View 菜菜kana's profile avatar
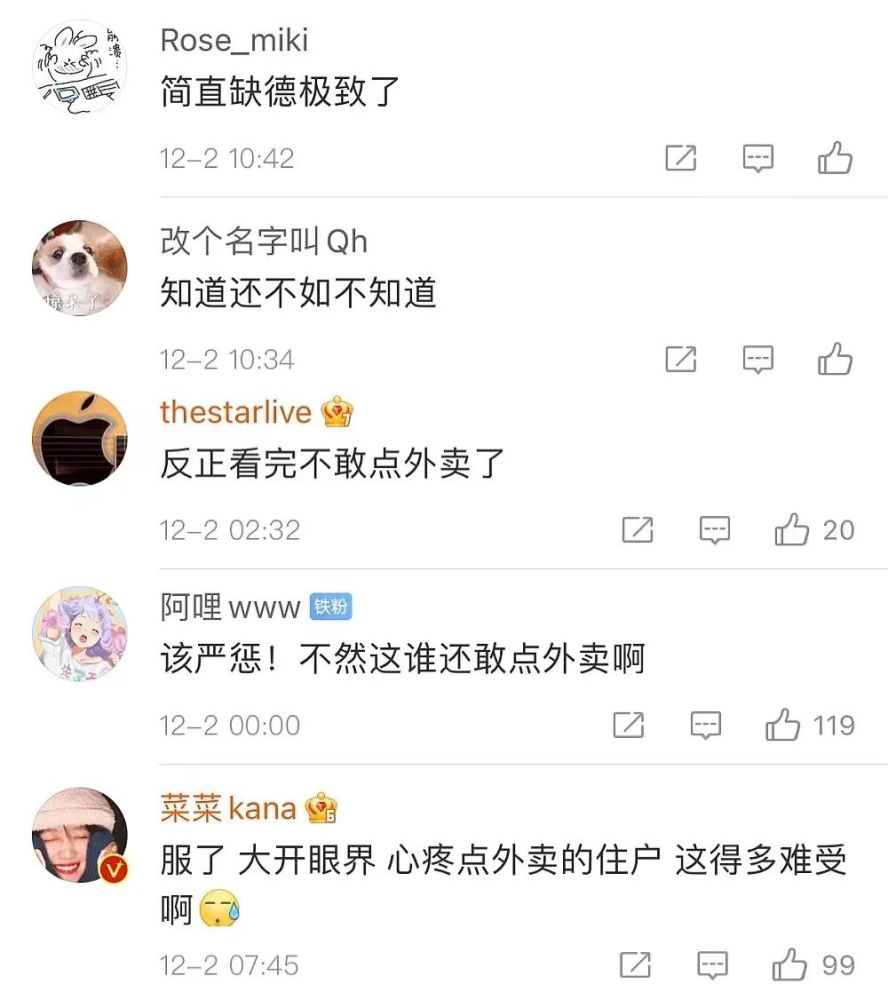The width and height of the screenshot is (888, 1000). pos(80,835)
